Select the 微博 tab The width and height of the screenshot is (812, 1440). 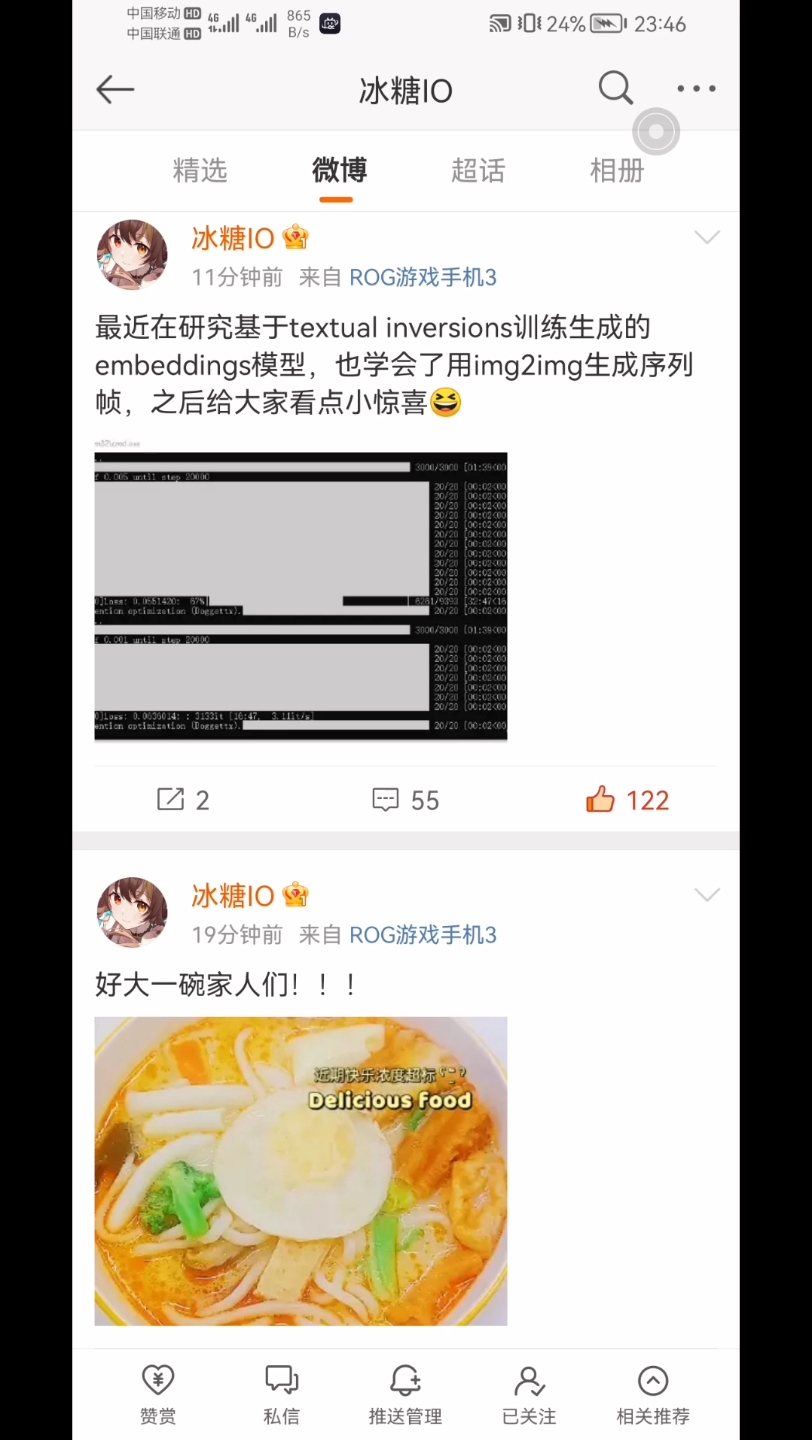pos(339,171)
